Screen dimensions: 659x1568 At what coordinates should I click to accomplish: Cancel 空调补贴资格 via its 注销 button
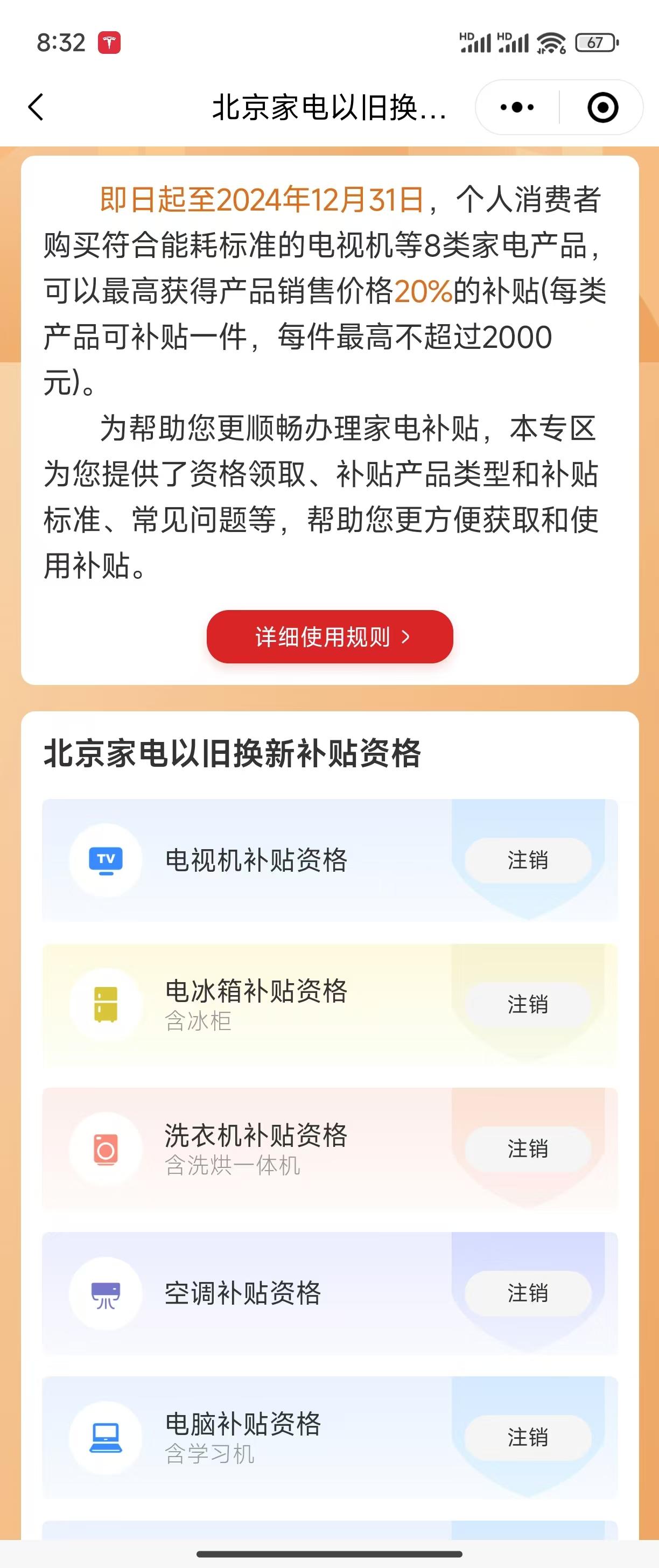[x=528, y=1293]
